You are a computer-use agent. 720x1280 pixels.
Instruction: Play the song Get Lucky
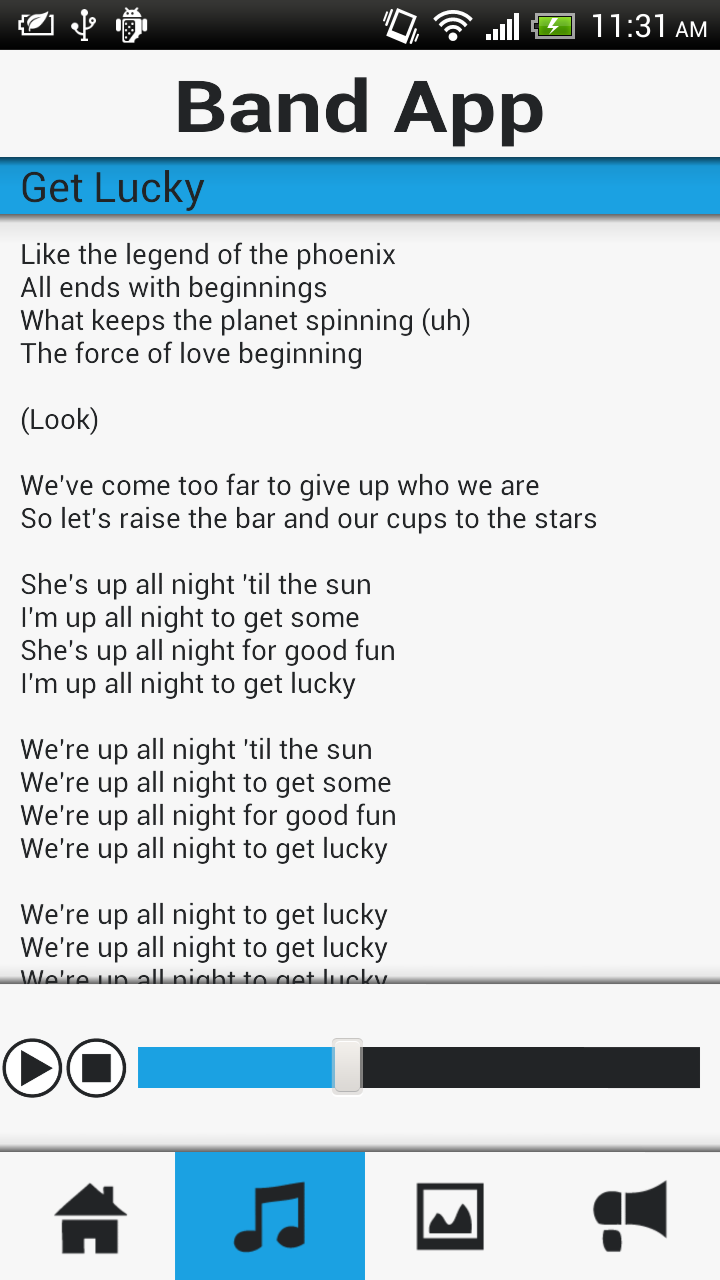[x=33, y=1068]
